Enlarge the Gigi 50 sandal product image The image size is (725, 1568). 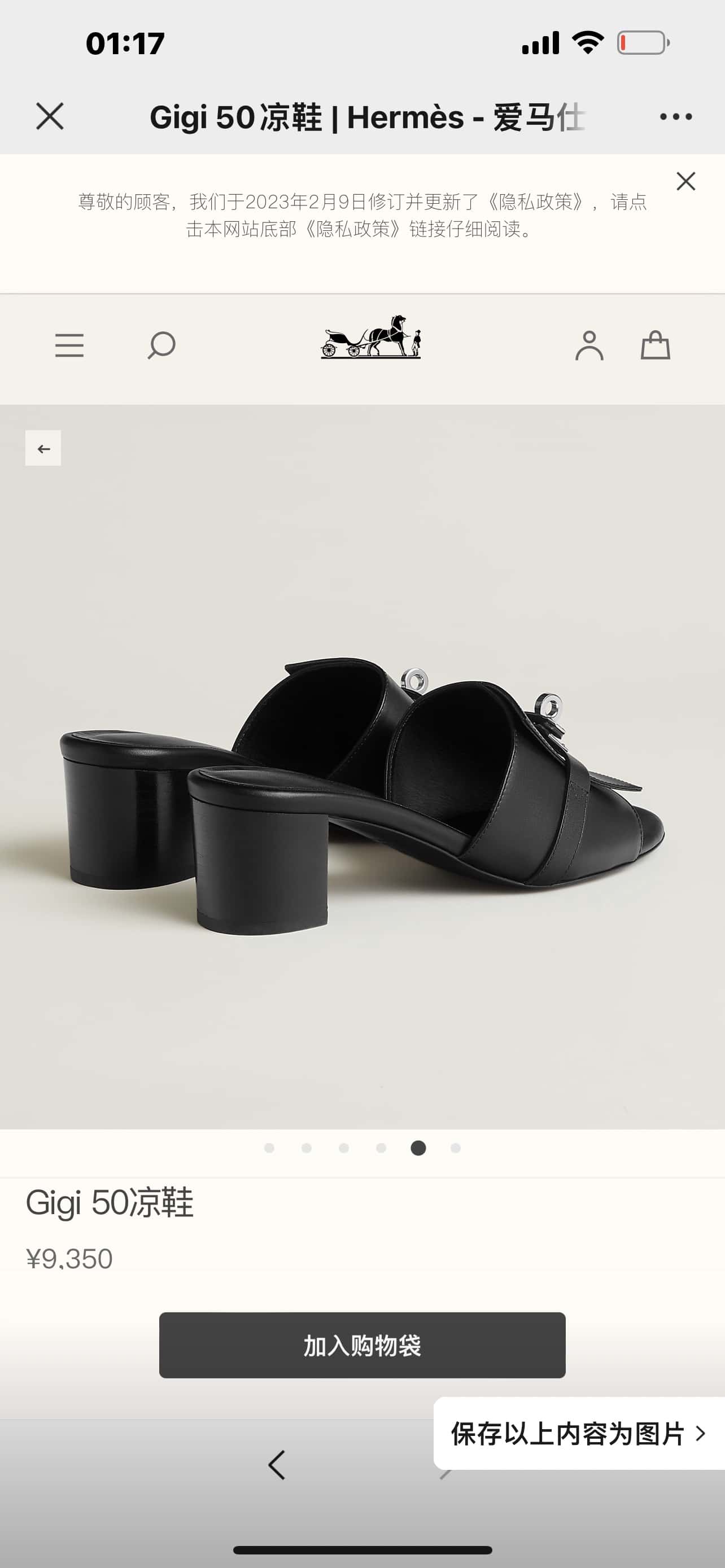(362, 791)
